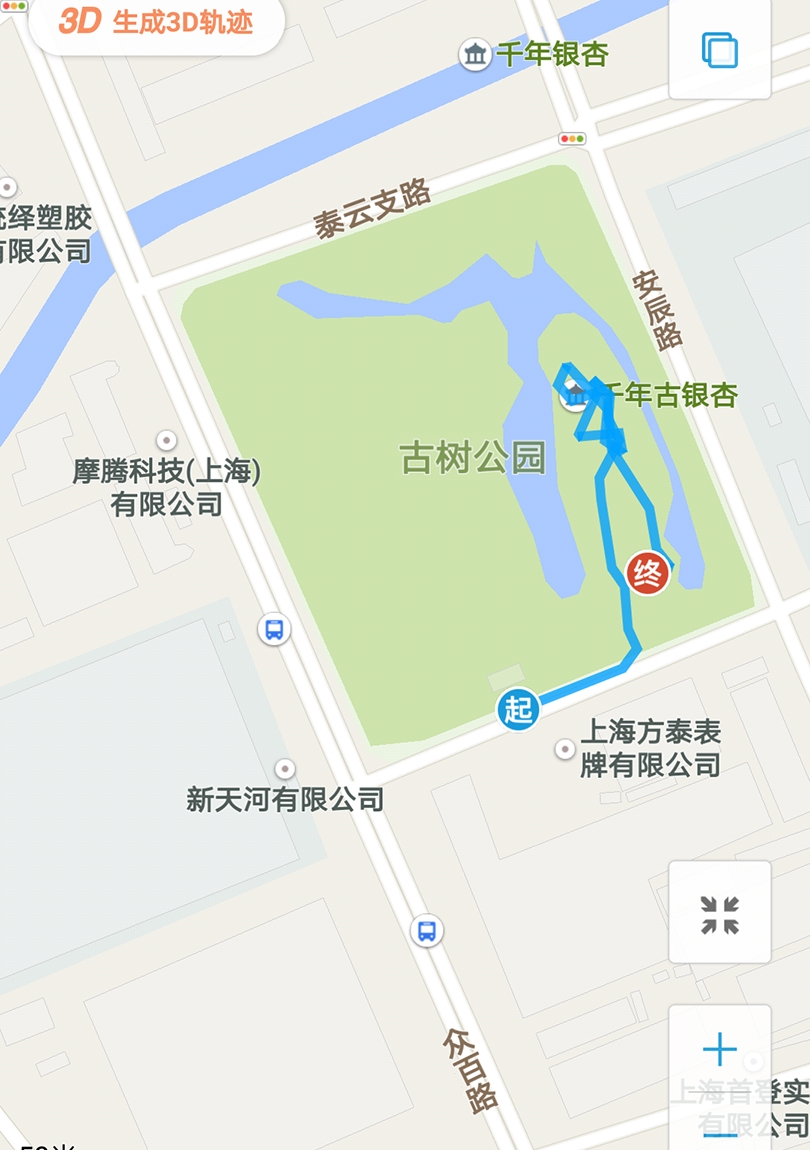Select the 起 start point marker

(x=518, y=711)
